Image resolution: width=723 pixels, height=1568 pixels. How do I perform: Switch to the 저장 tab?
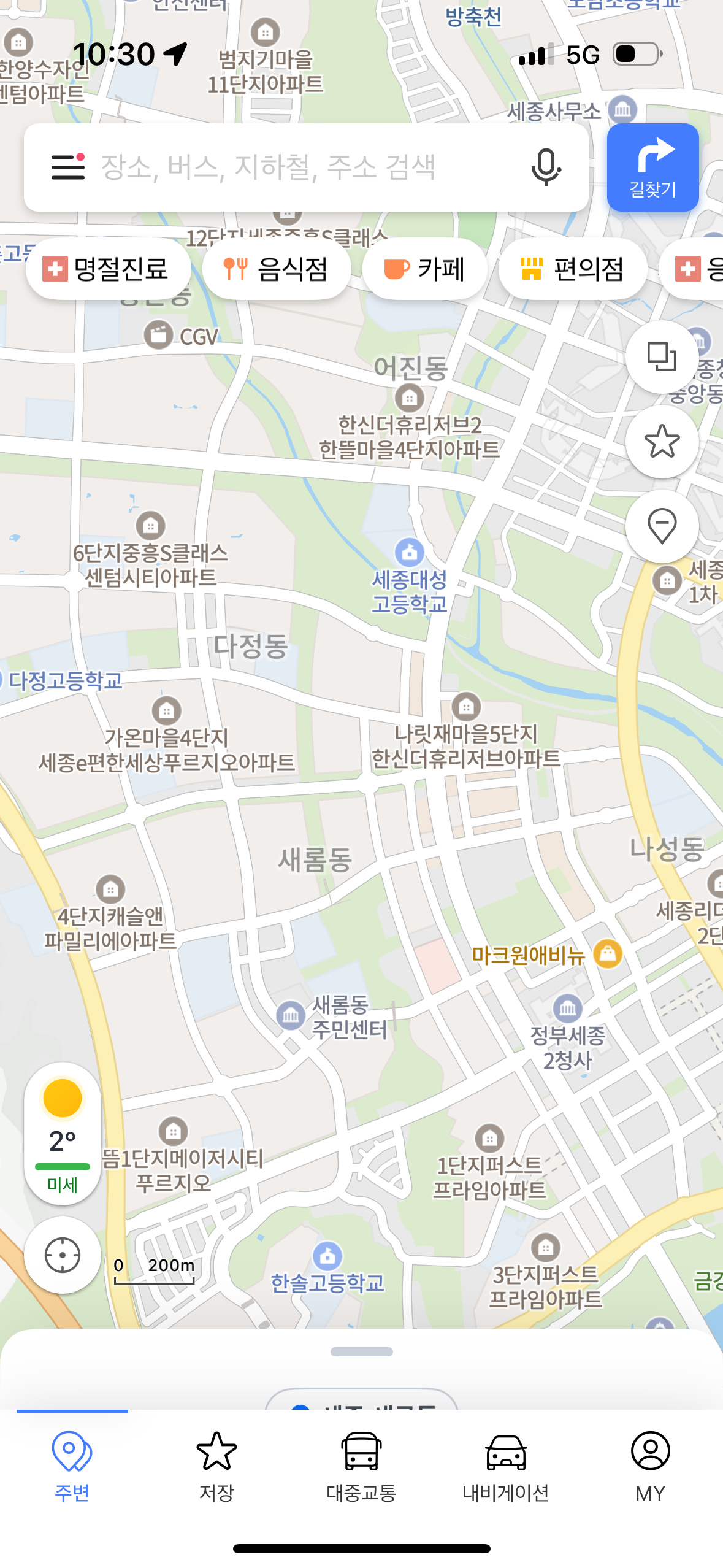(x=216, y=1466)
